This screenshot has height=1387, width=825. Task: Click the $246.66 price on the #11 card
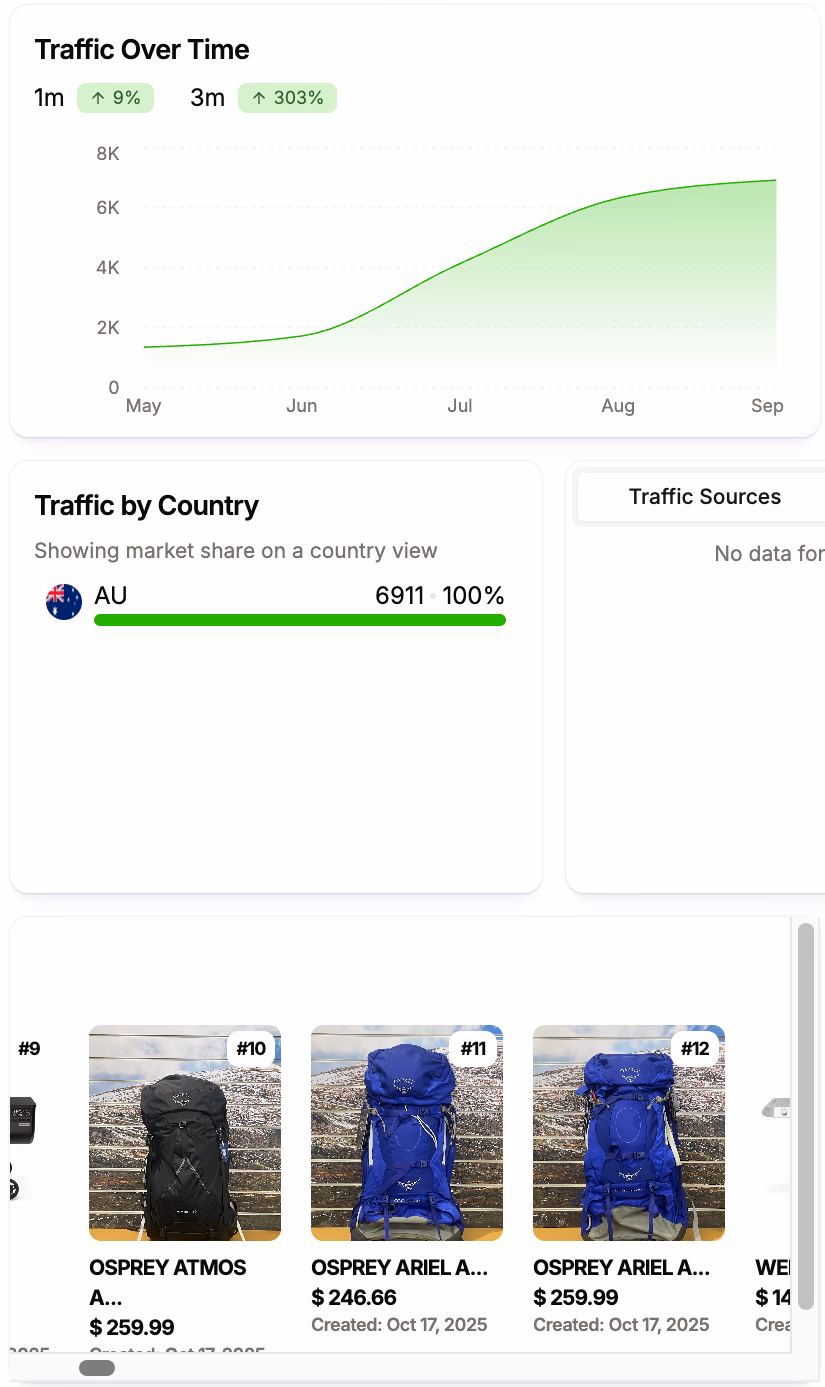tap(354, 1297)
